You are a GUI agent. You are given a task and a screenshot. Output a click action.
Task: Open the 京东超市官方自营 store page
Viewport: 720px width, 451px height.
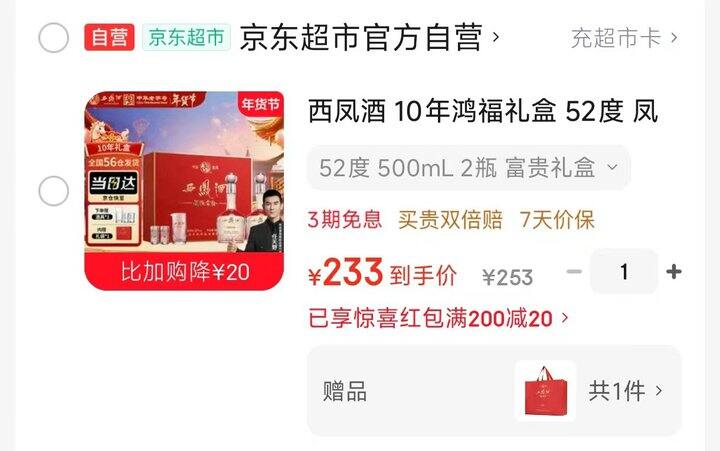369,38
